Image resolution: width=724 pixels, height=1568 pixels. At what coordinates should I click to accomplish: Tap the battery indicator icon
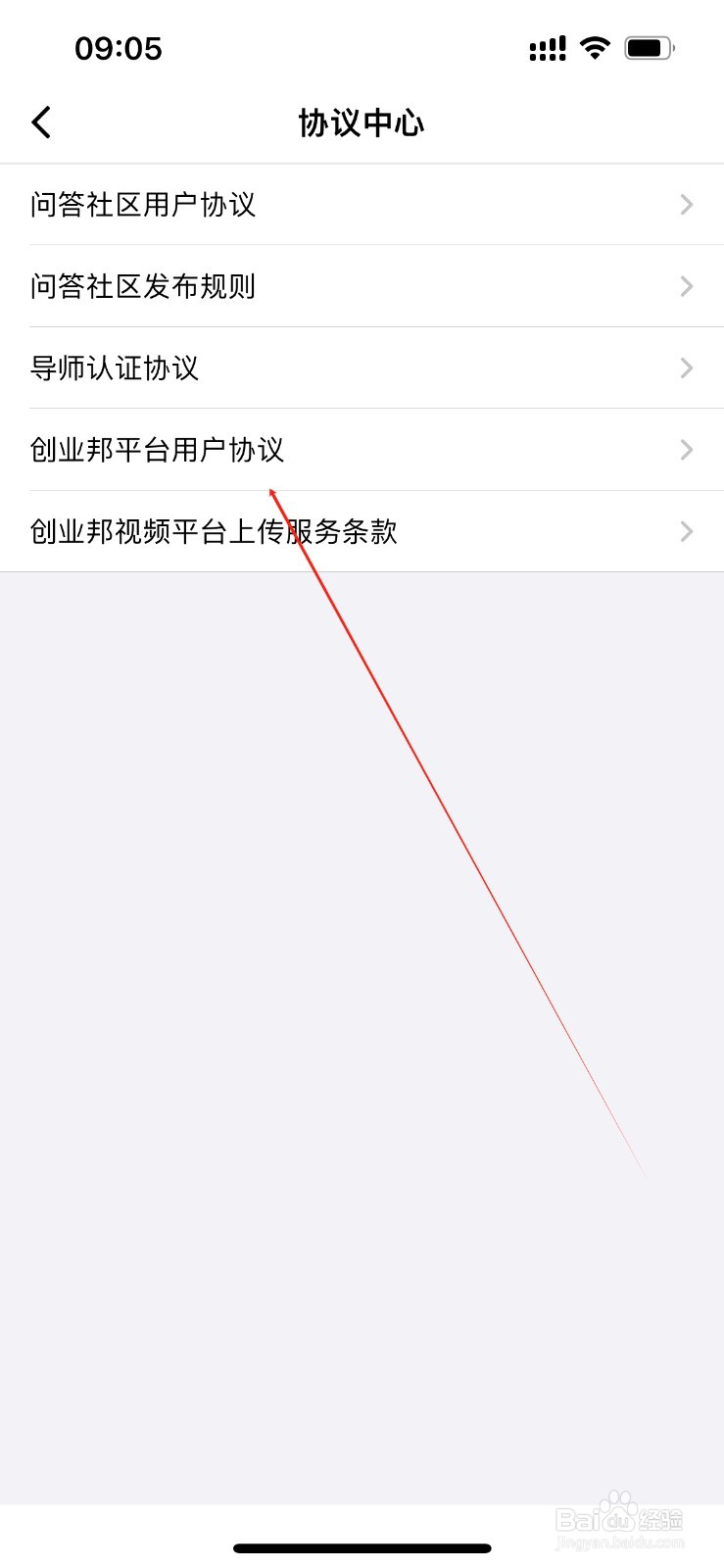click(x=649, y=46)
